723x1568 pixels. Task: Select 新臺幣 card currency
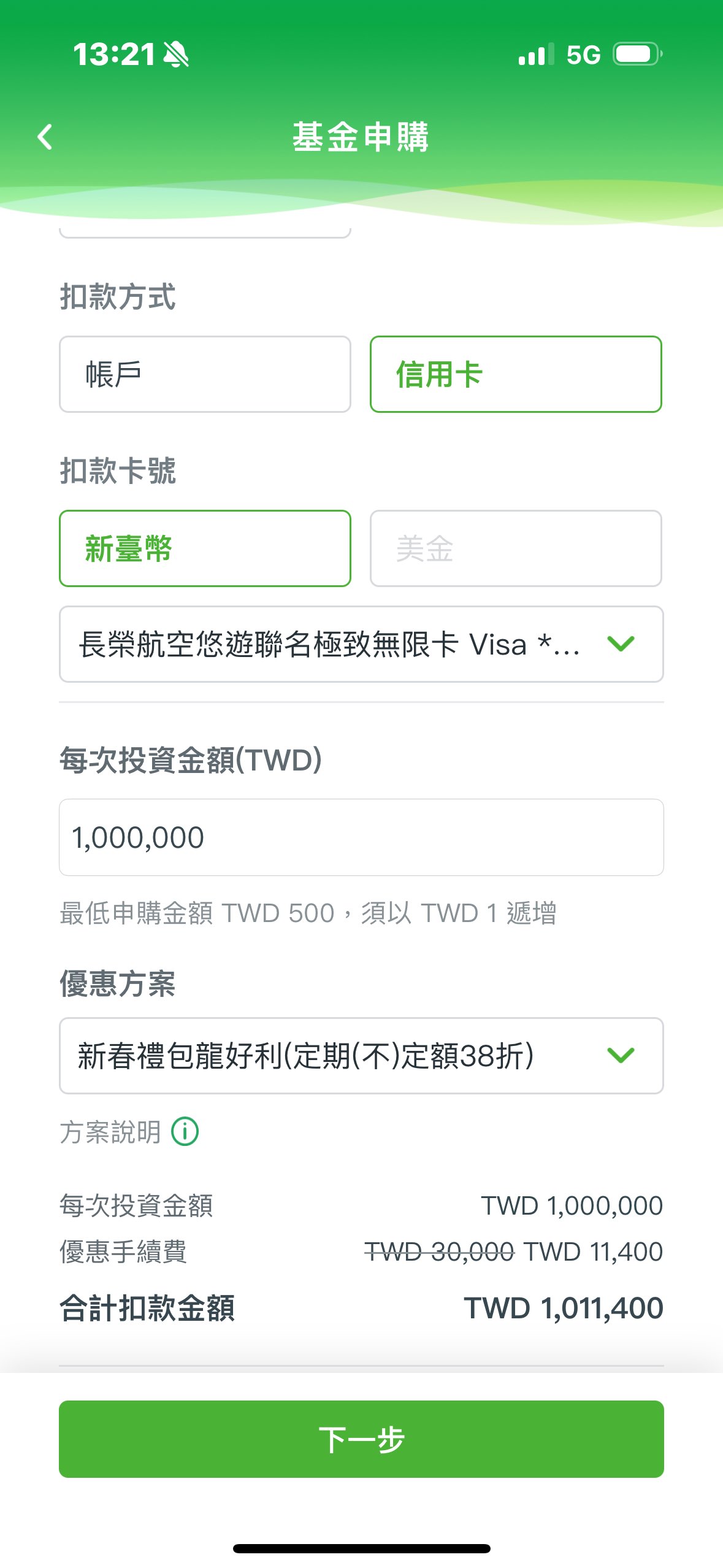pos(205,548)
